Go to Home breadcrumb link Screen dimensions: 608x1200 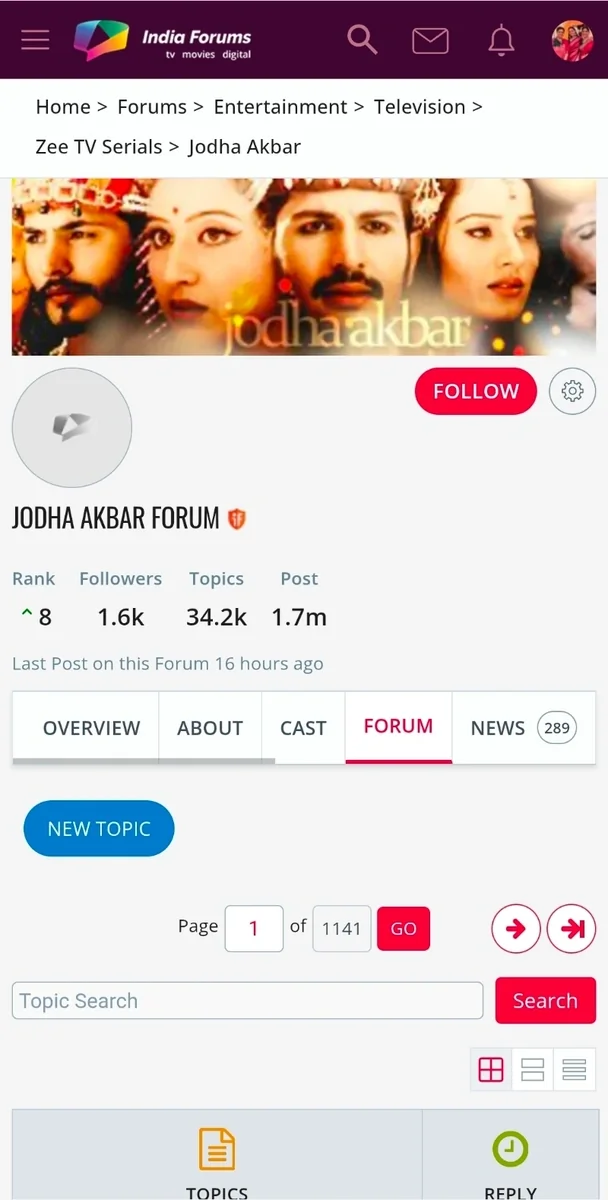coord(63,107)
